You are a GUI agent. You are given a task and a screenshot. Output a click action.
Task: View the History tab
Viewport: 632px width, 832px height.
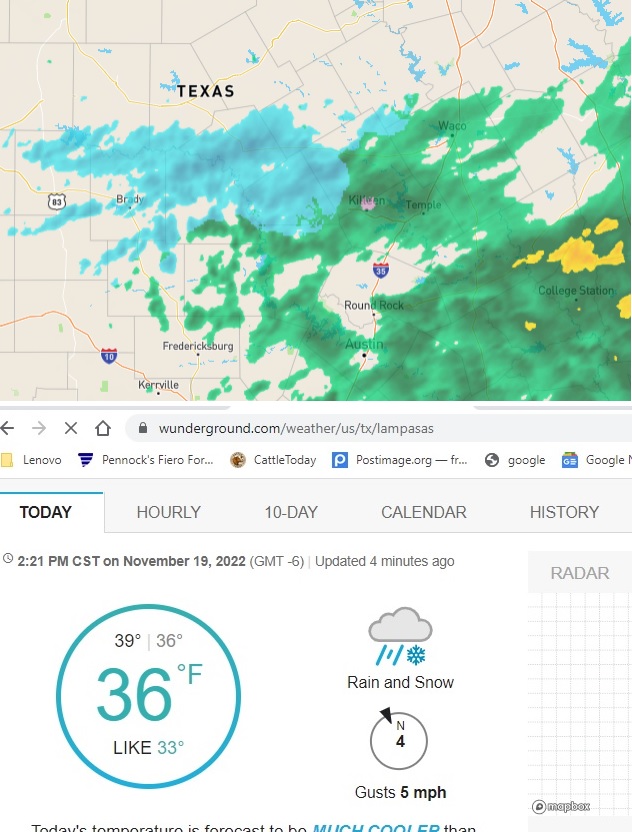click(x=564, y=512)
